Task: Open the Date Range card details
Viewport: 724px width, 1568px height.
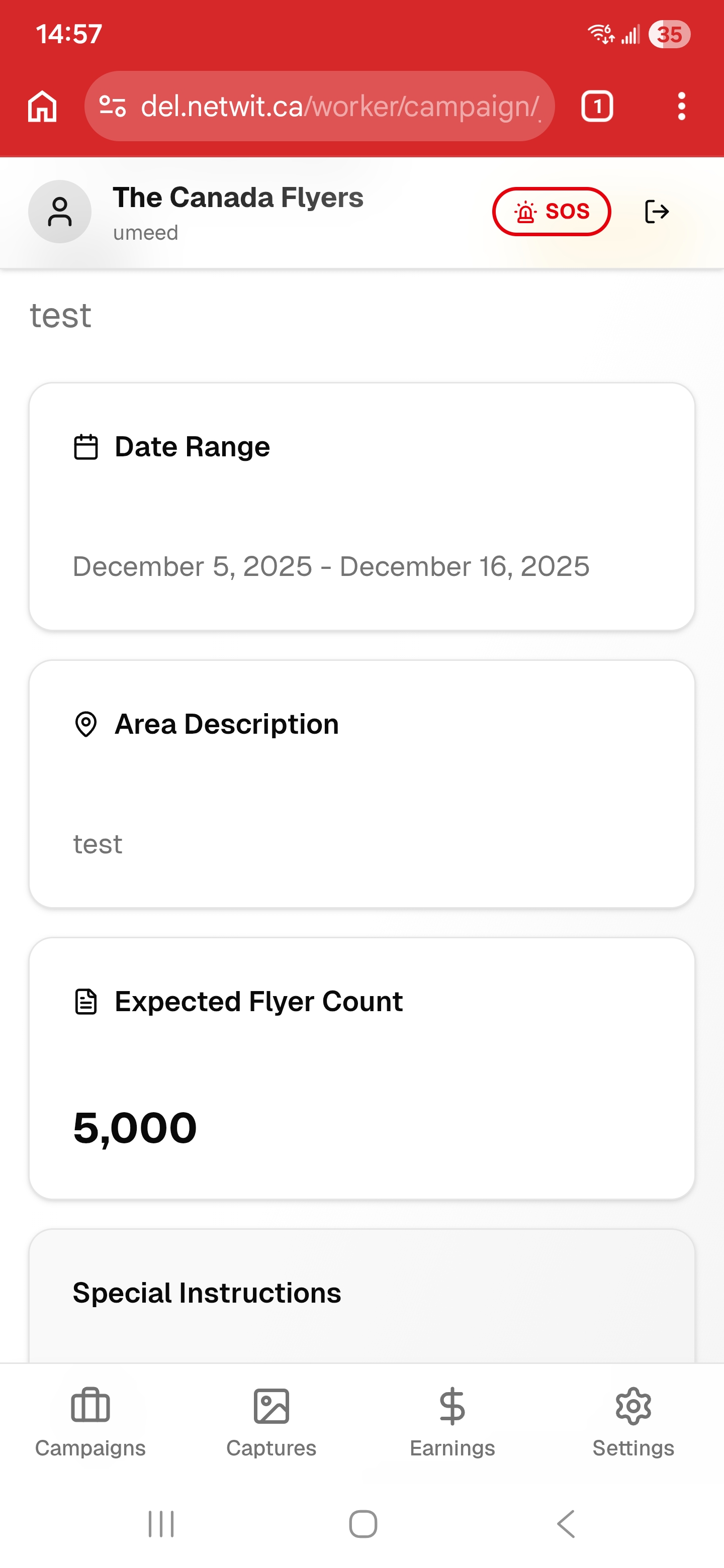Action: click(x=361, y=505)
